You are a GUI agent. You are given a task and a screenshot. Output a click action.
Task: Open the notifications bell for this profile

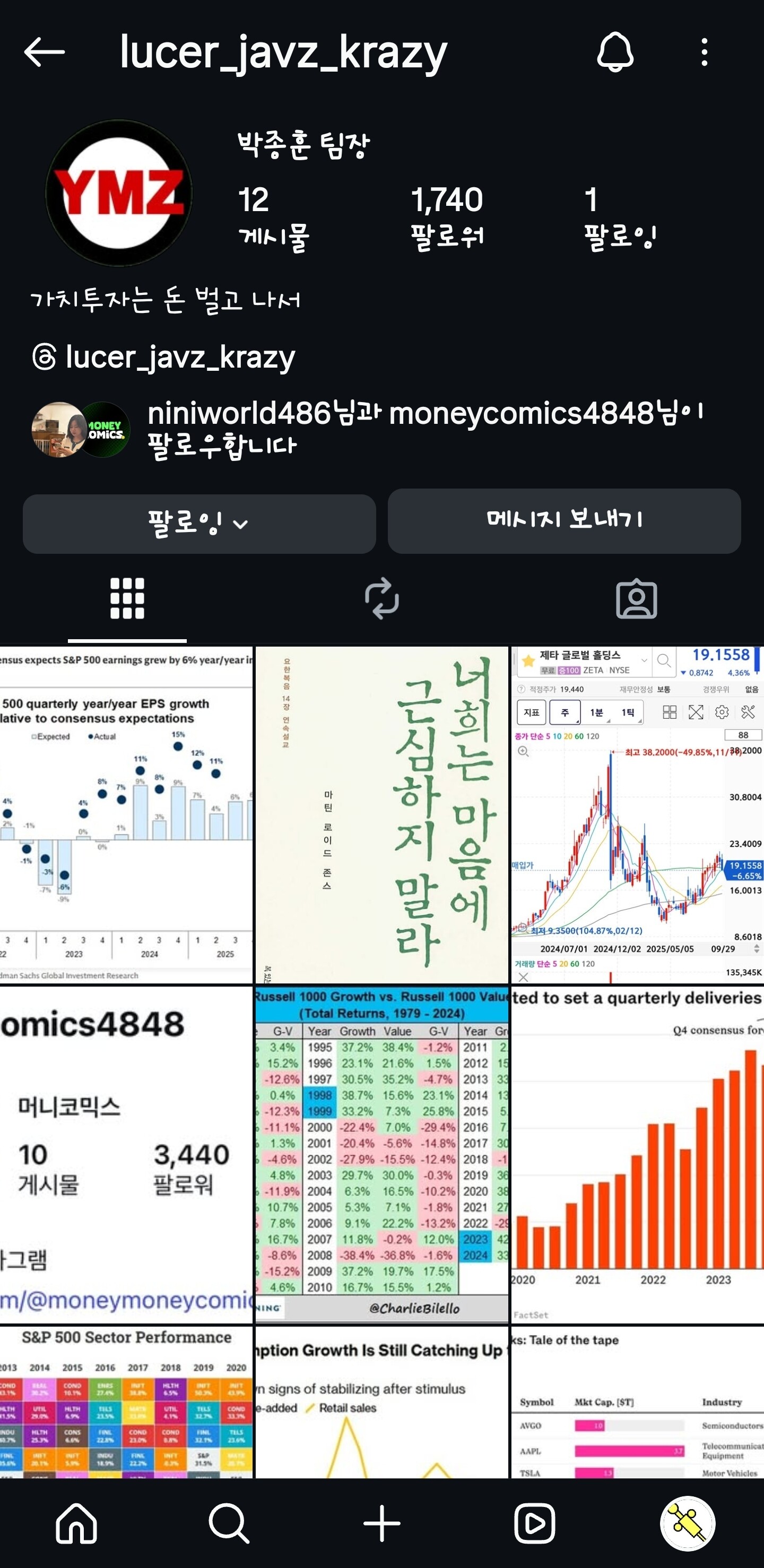615,53
